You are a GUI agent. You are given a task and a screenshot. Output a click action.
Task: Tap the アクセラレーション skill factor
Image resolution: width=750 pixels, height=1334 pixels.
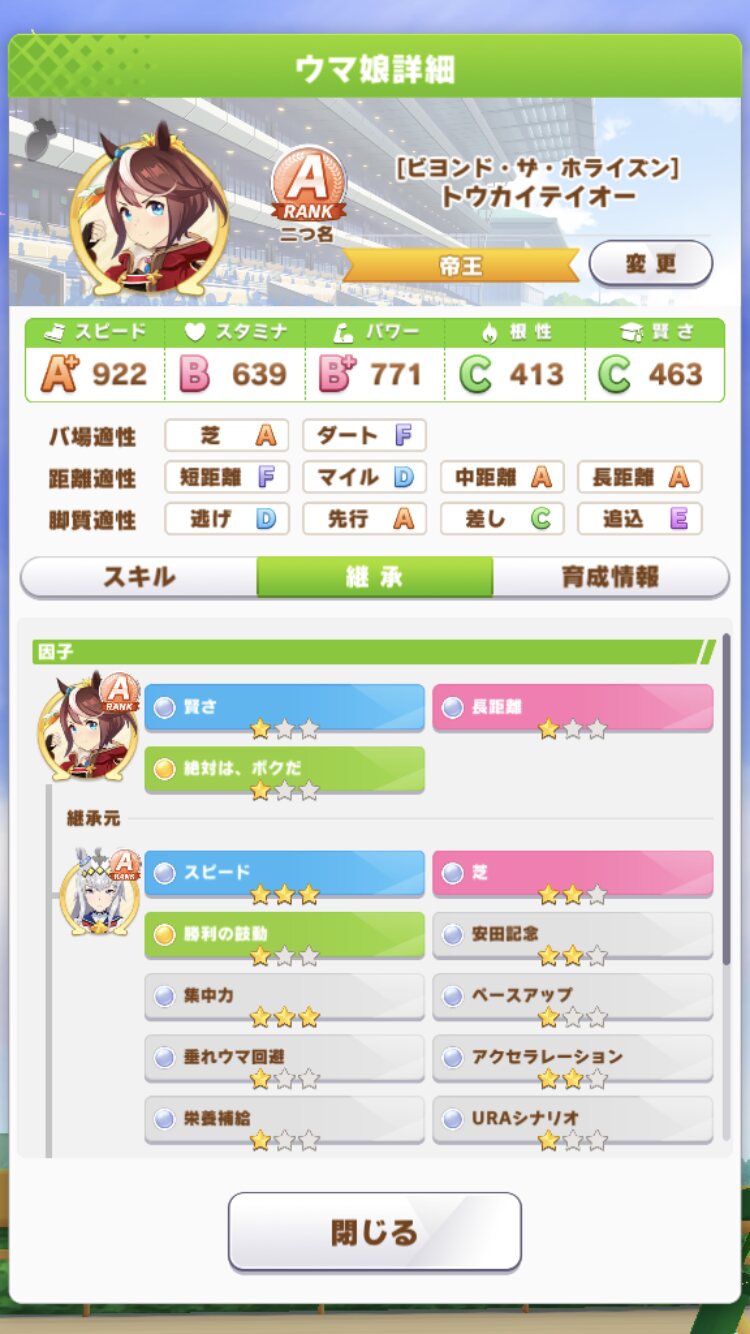click(572, 1057)
